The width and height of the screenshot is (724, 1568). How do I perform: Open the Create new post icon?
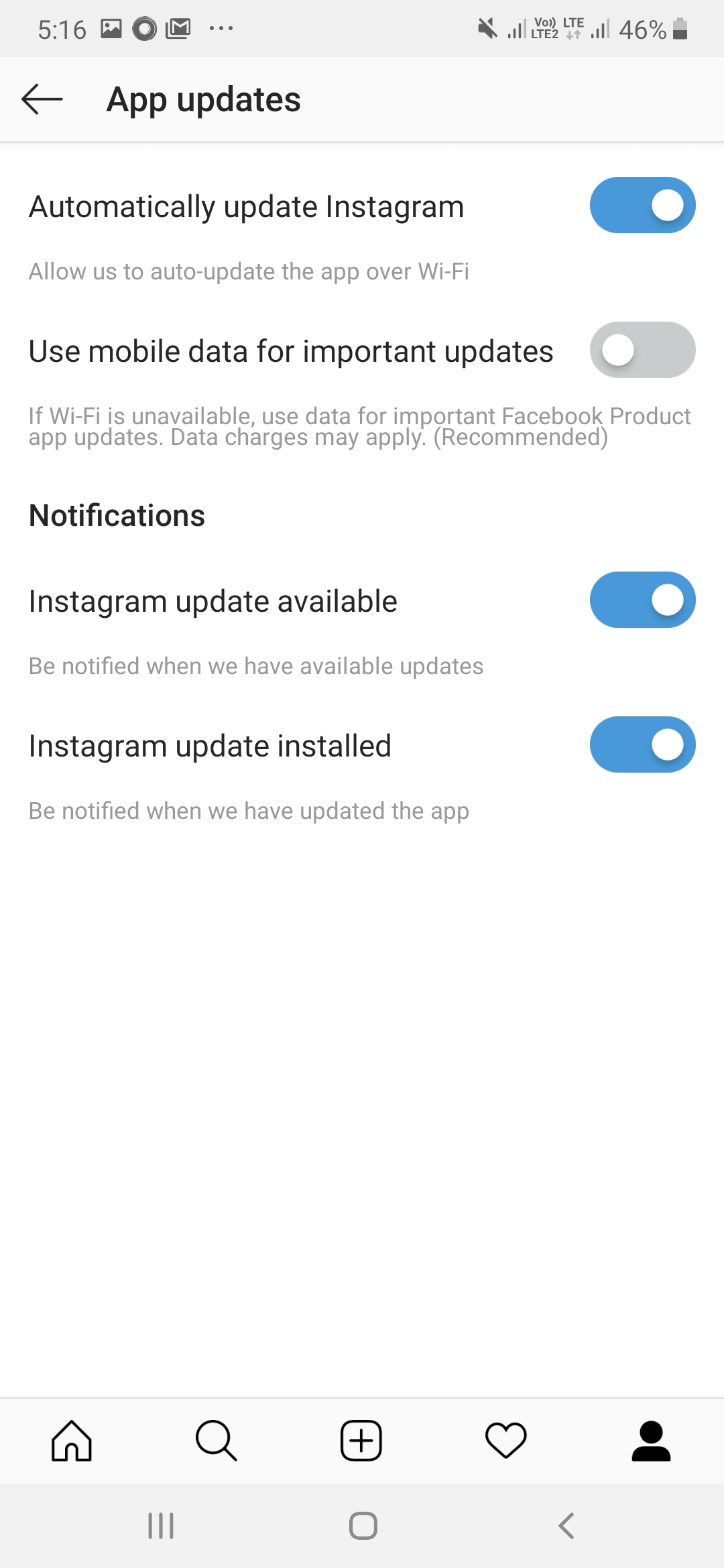click(361, 1441)
